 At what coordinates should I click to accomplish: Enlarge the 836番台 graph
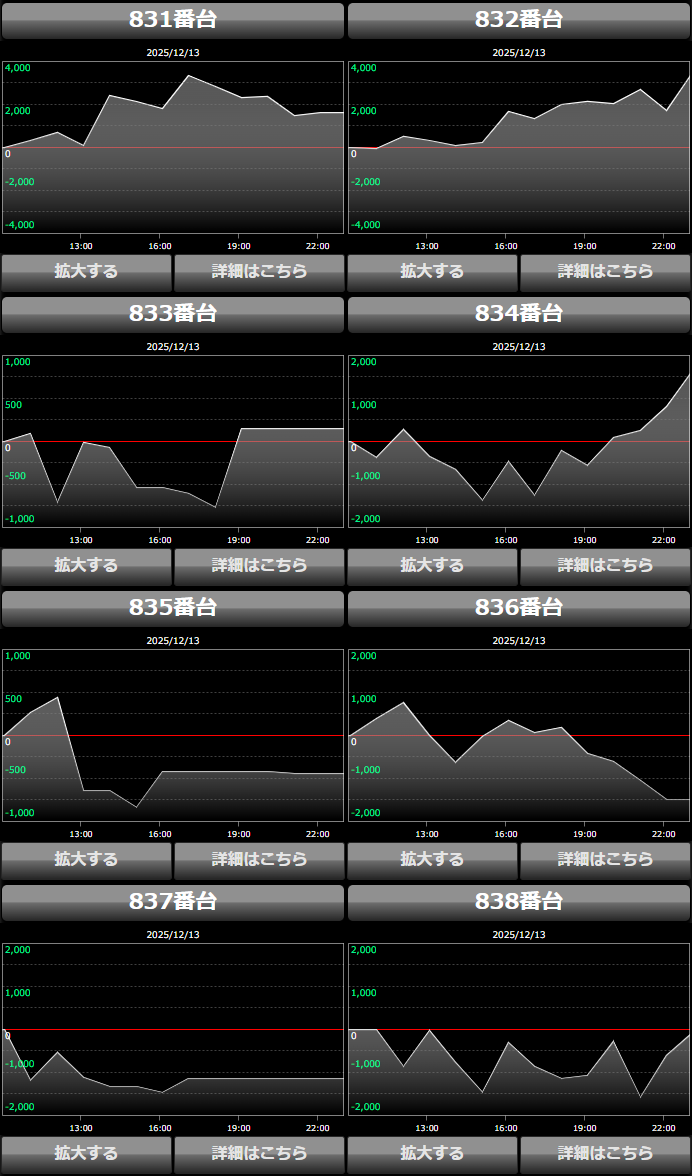pos(432,859)
